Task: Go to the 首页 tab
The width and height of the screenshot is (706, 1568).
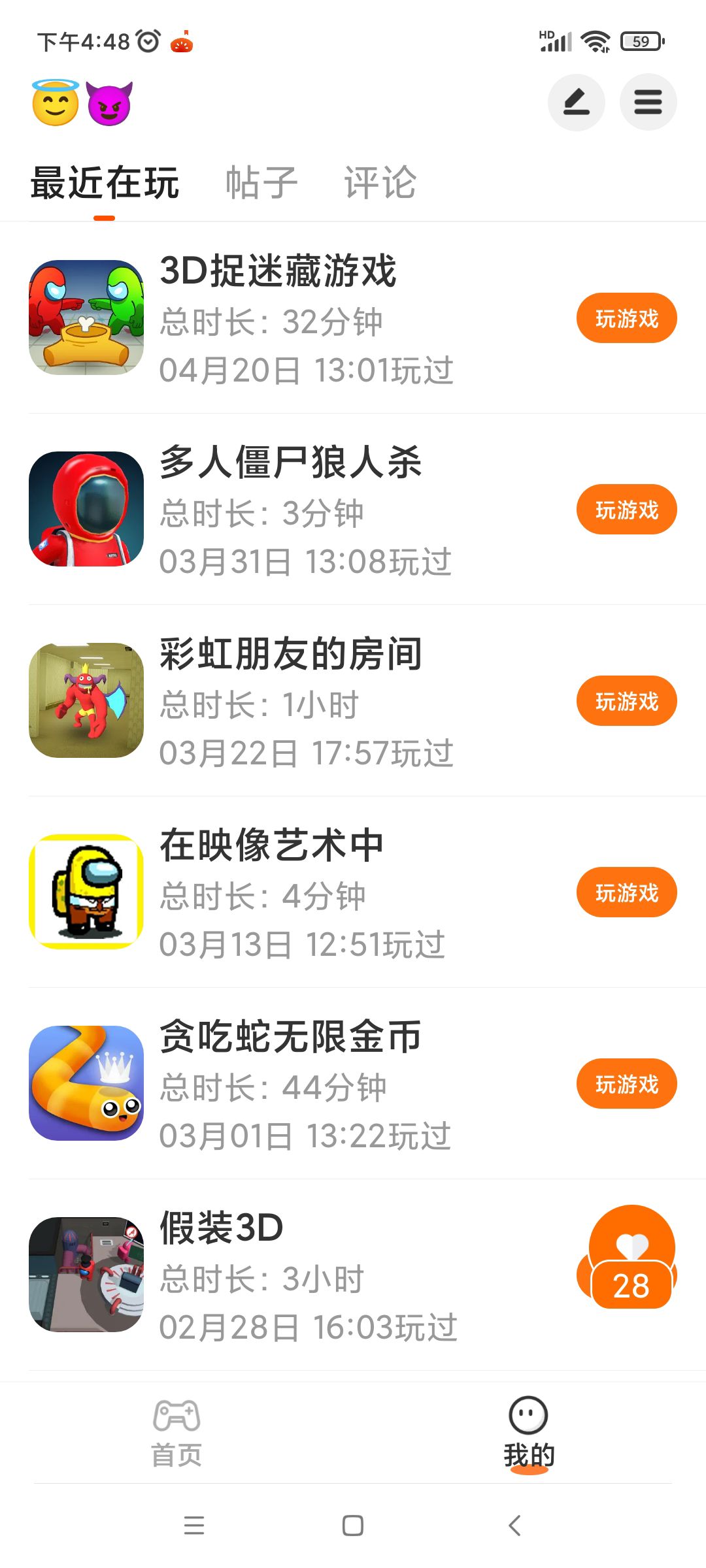Action: pyautogui.click(x=176, y=1432)
